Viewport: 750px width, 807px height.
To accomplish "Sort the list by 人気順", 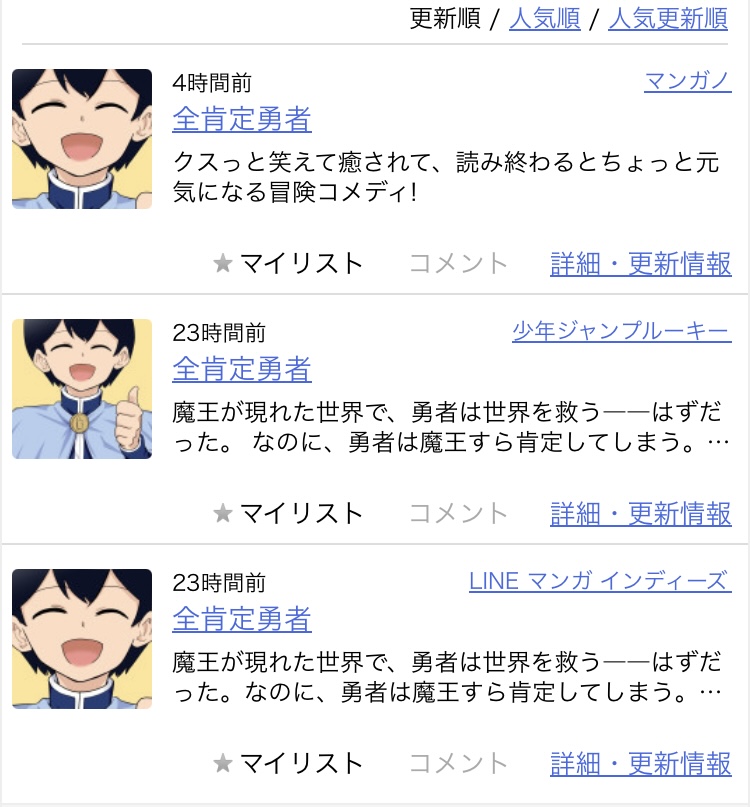I will click(x=544, y=18).
